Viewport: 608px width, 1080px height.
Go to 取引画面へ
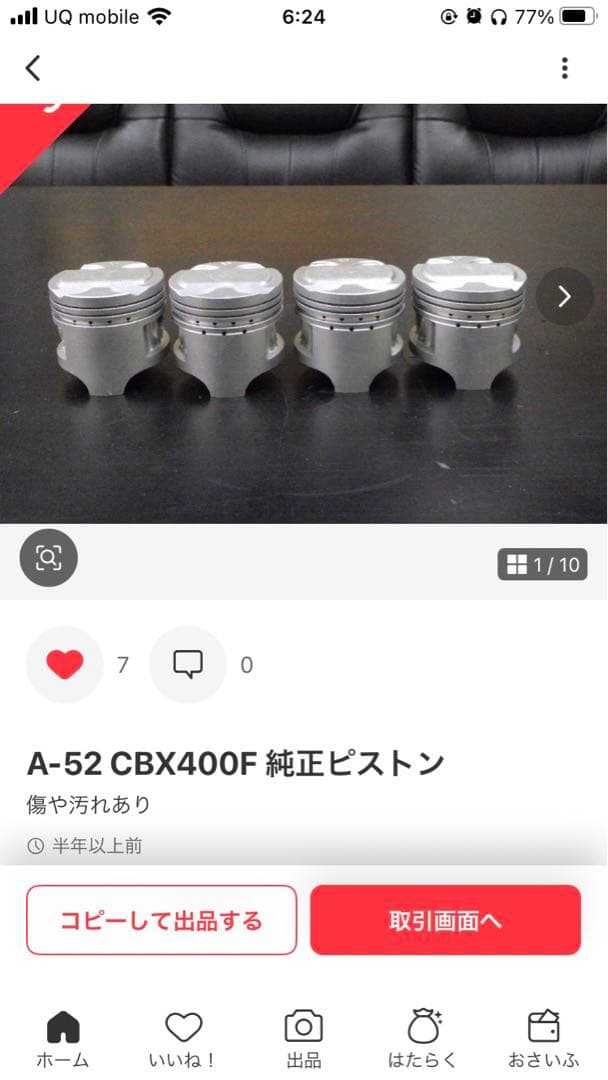click(445, 920)
